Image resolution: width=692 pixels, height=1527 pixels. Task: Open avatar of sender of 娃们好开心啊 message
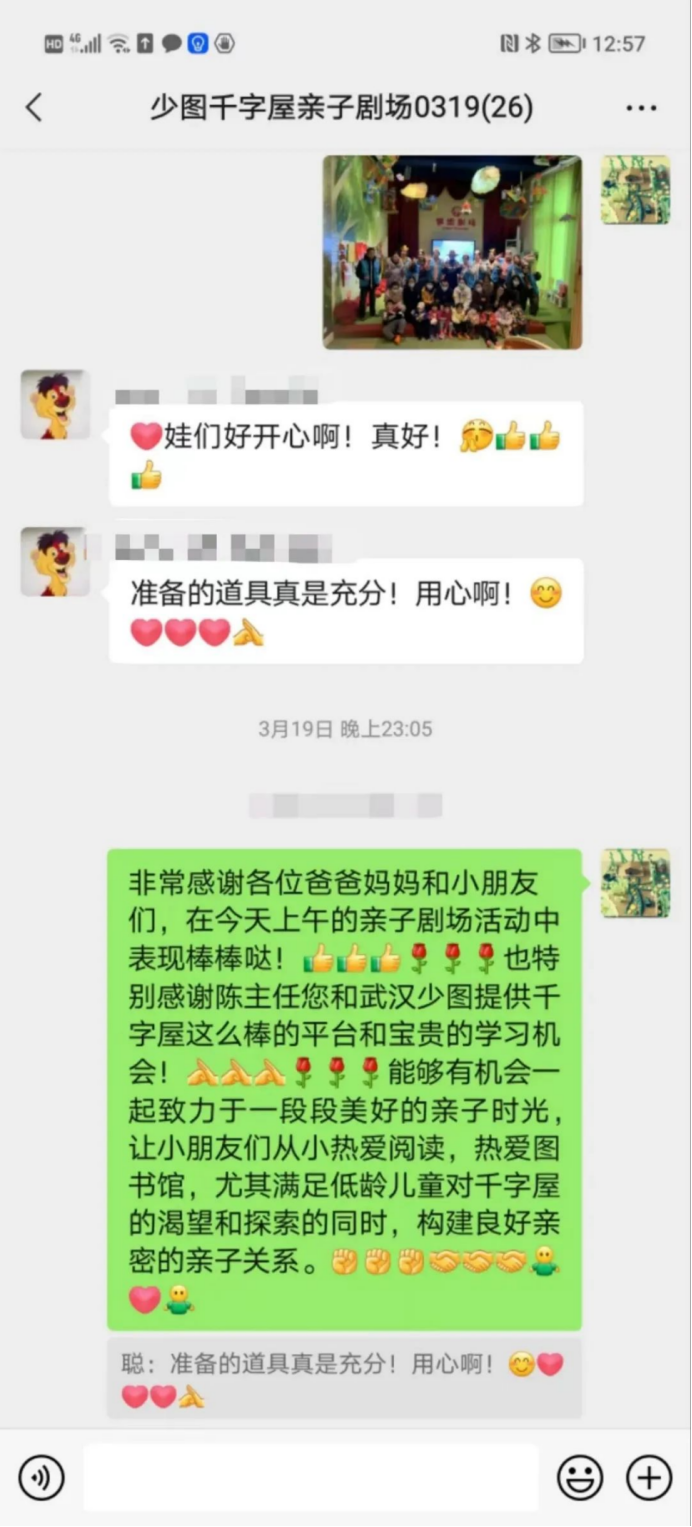(x=54, y=405)
